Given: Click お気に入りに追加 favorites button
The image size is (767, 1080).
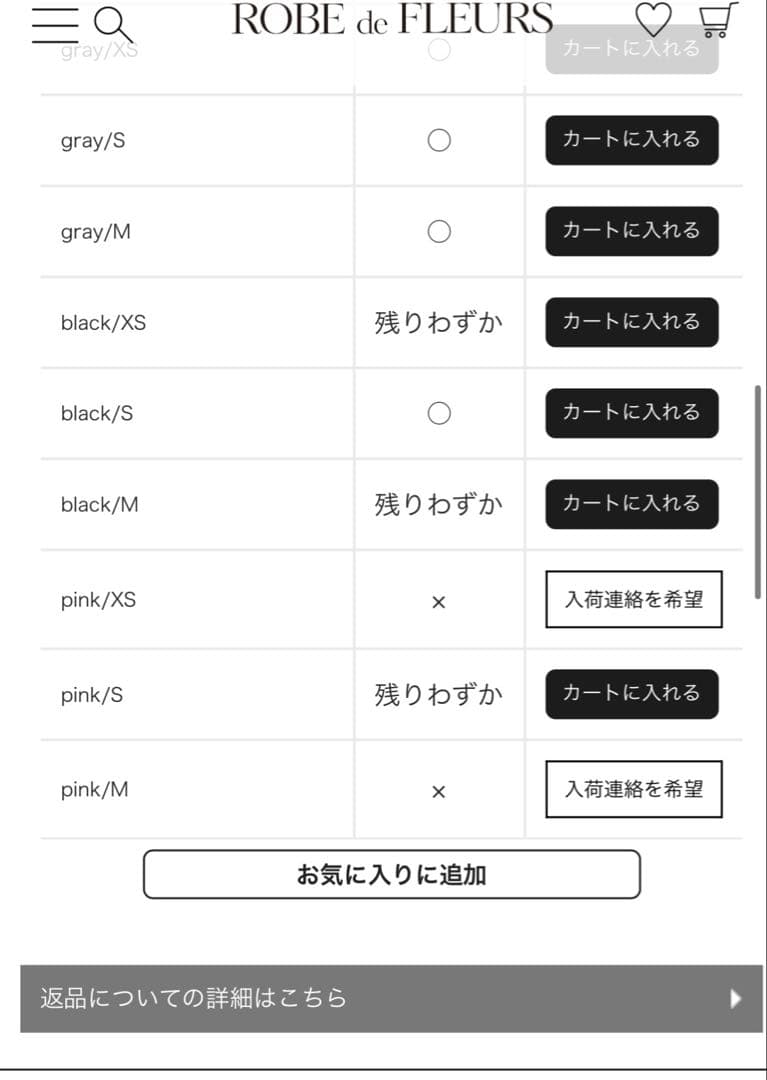Looking at the screenshot, I should pyautogui.click(x=392, y=873).
